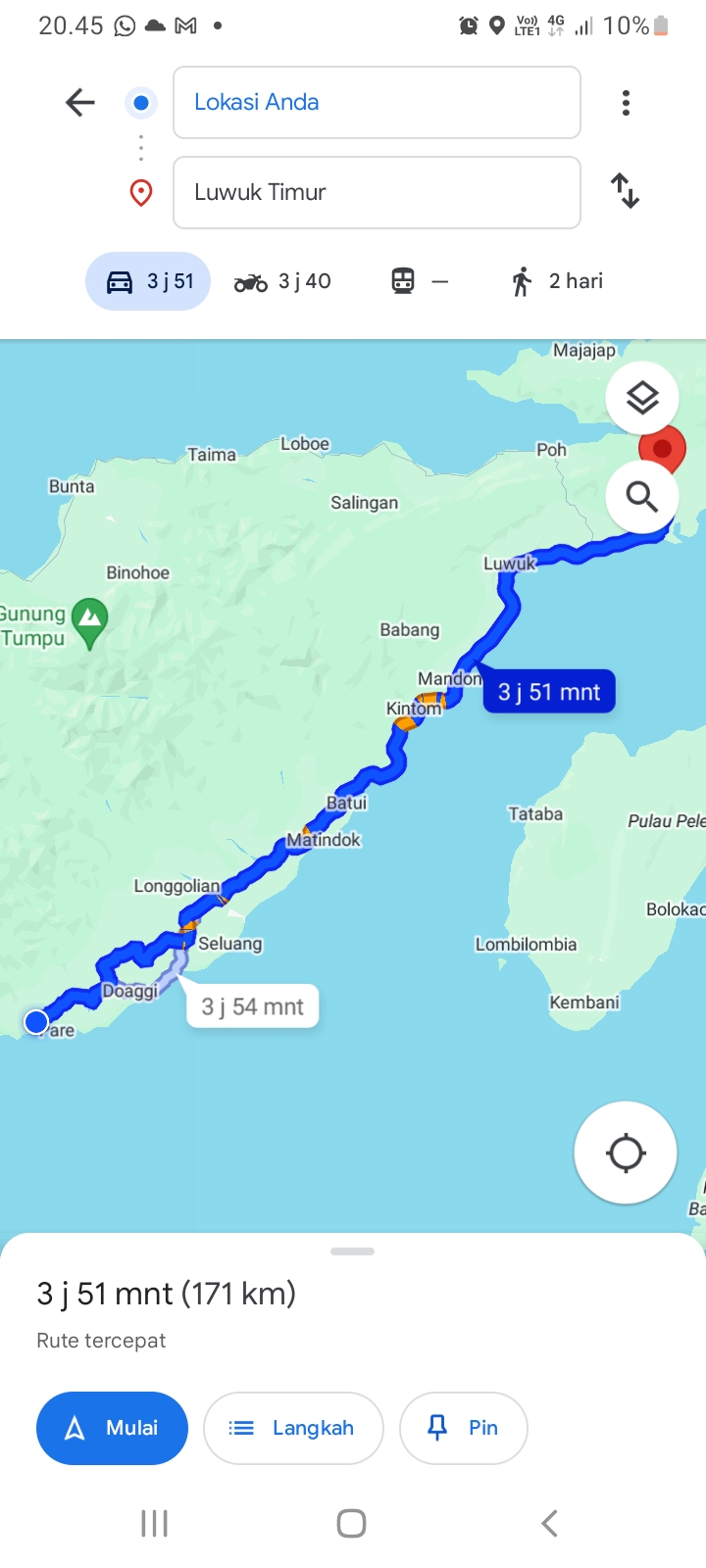Open the map layers button
This screenshot has height=1568, width=706.
pyautogui.click(x=642, y=398)
